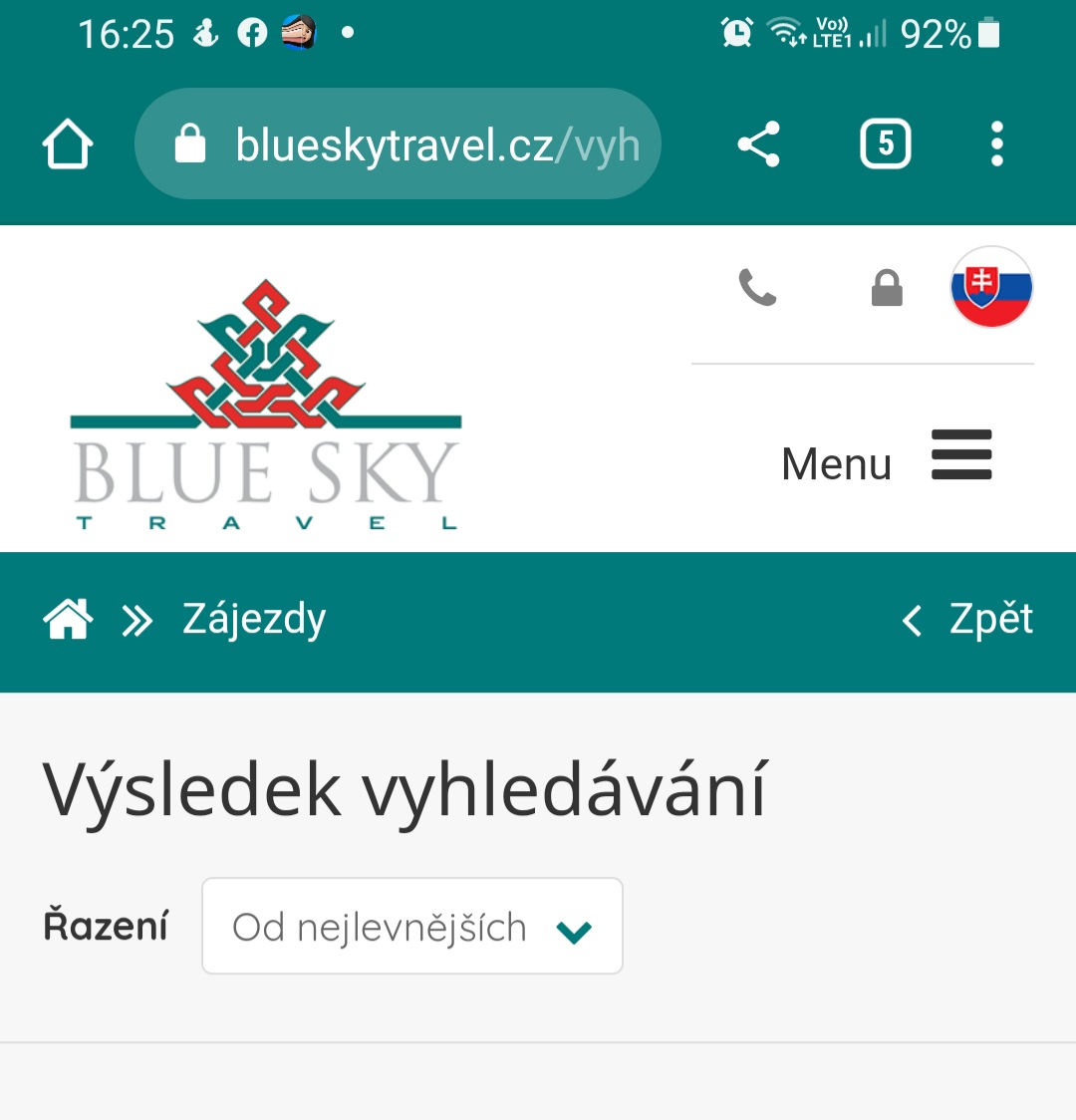
Task: Share this page
Action: point(758,145)
